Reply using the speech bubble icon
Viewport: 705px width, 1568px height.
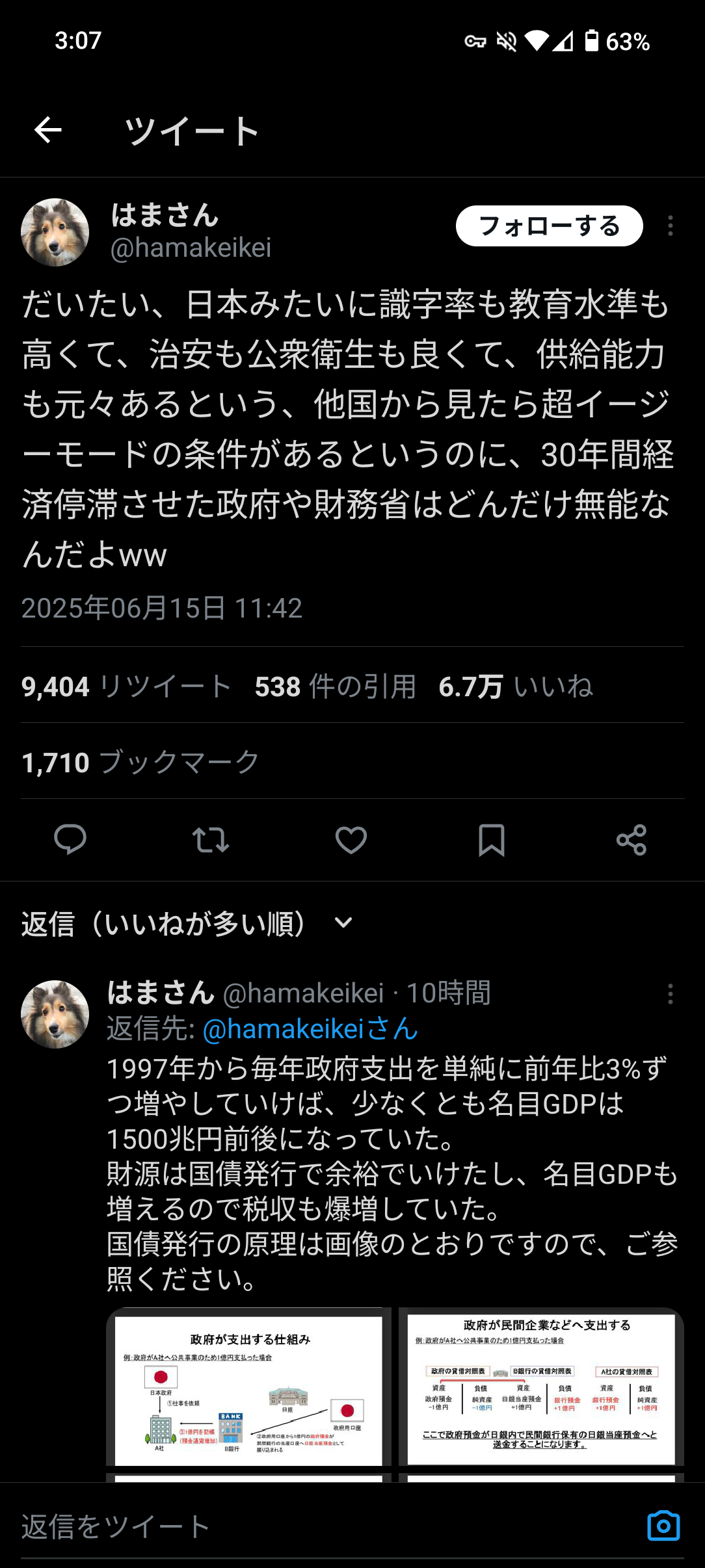70,839
